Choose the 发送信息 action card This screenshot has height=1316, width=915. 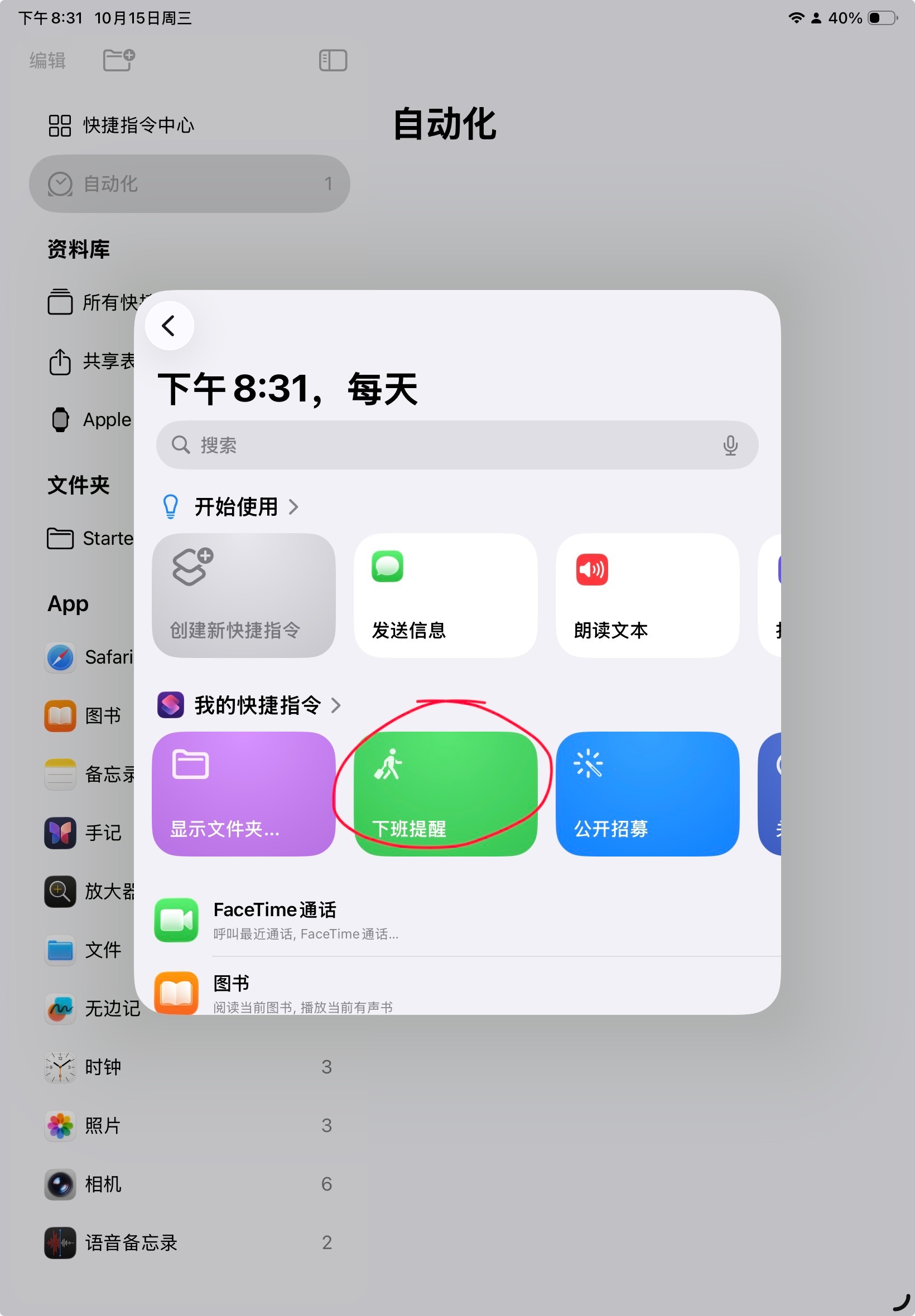445,595
